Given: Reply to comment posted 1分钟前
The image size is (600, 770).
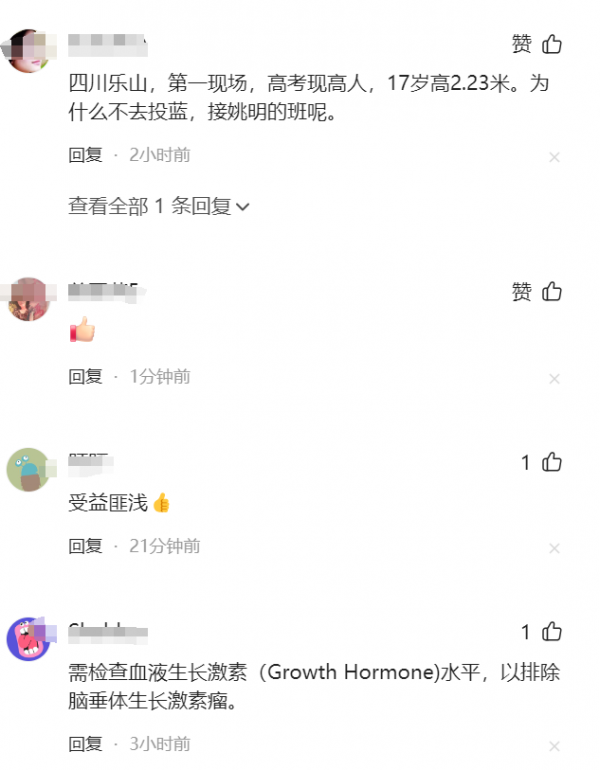Looking at the screenshot, I should [85, 377].
